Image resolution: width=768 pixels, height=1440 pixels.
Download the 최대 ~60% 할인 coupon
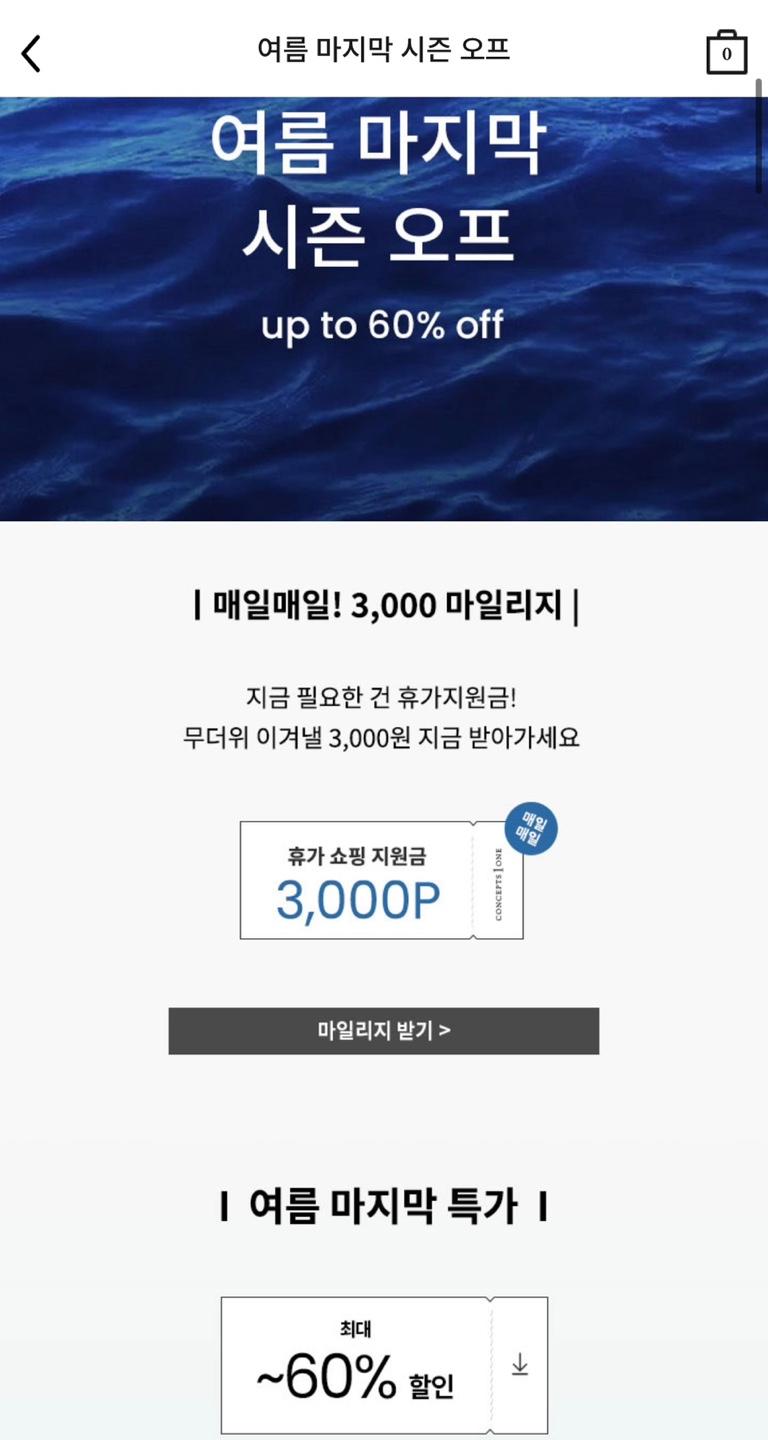(x=519, y=1365)
